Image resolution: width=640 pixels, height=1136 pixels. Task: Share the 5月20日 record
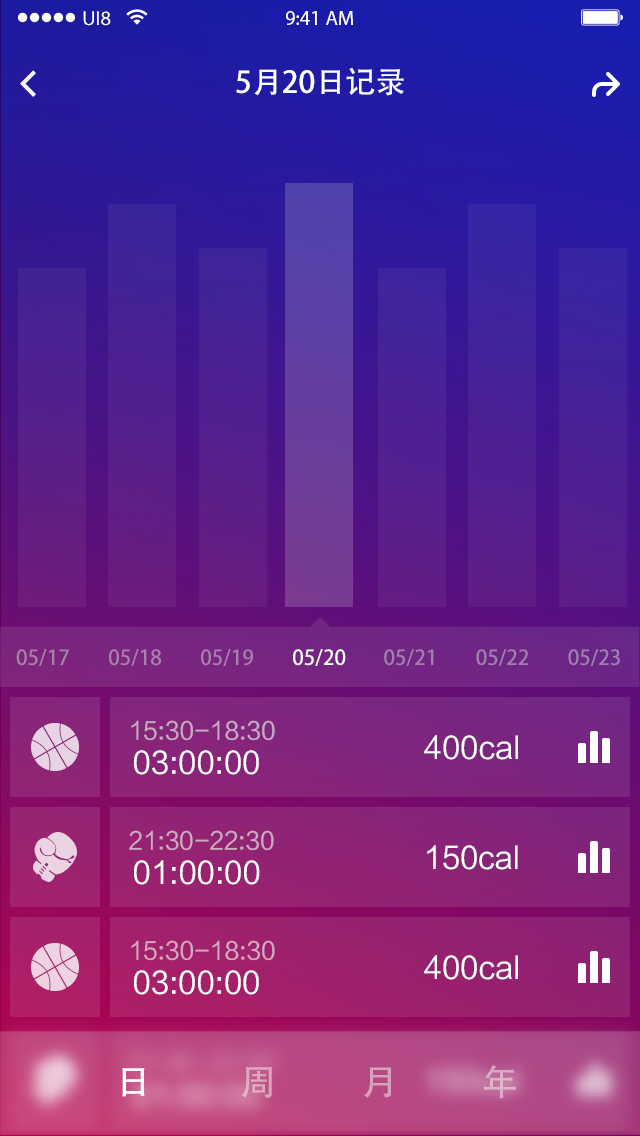pos(606,85)
